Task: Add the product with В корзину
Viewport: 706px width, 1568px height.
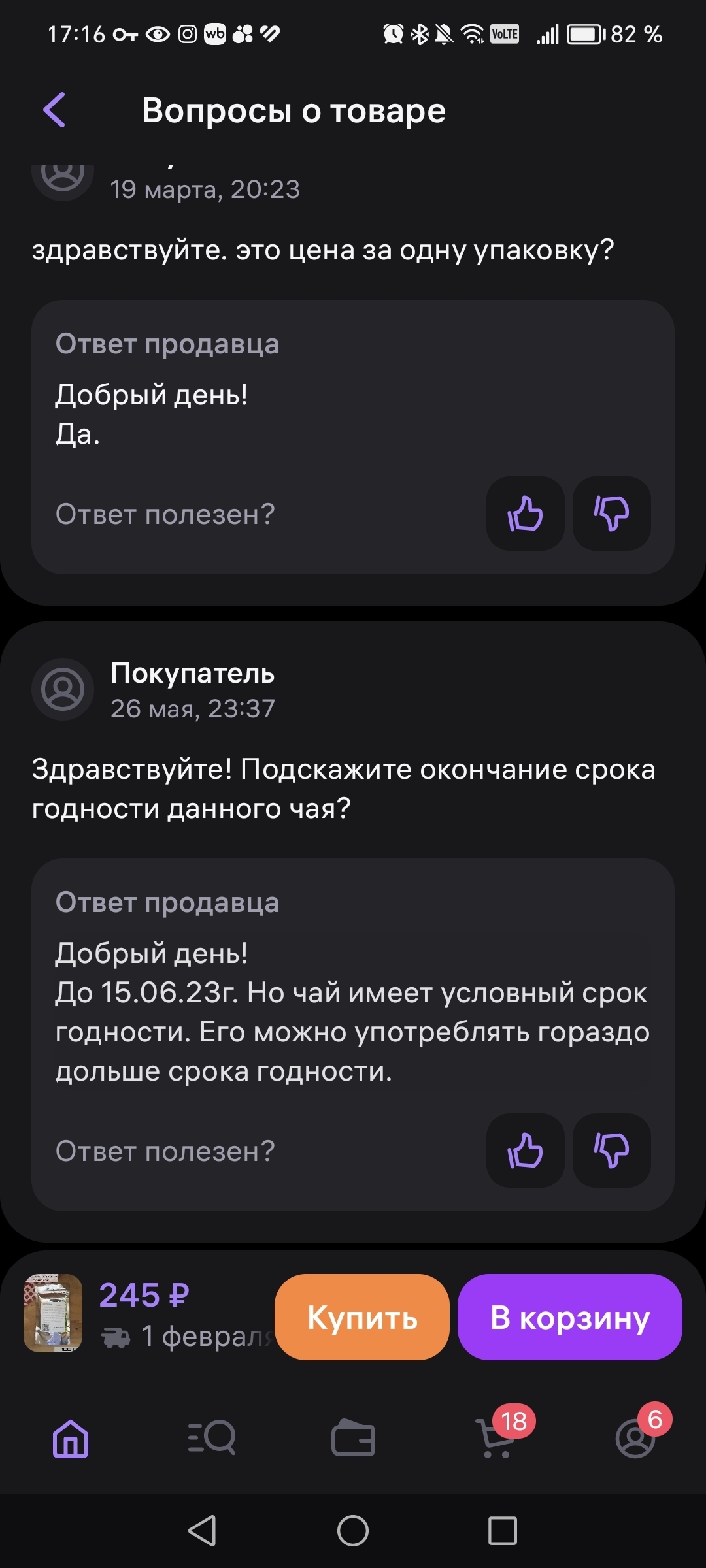Action: (x=569, y=1317)
